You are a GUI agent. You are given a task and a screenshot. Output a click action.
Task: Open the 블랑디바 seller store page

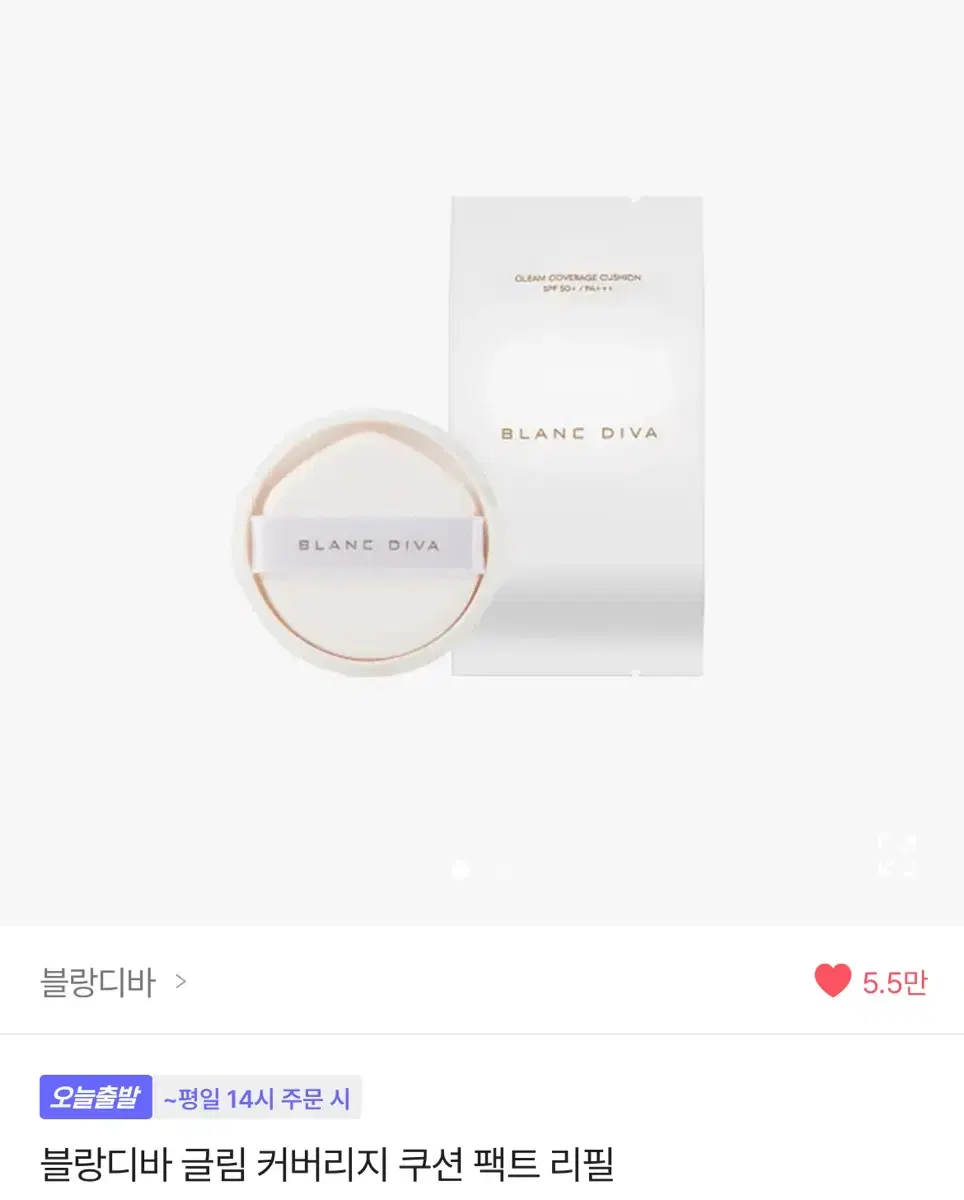point(98,983)
